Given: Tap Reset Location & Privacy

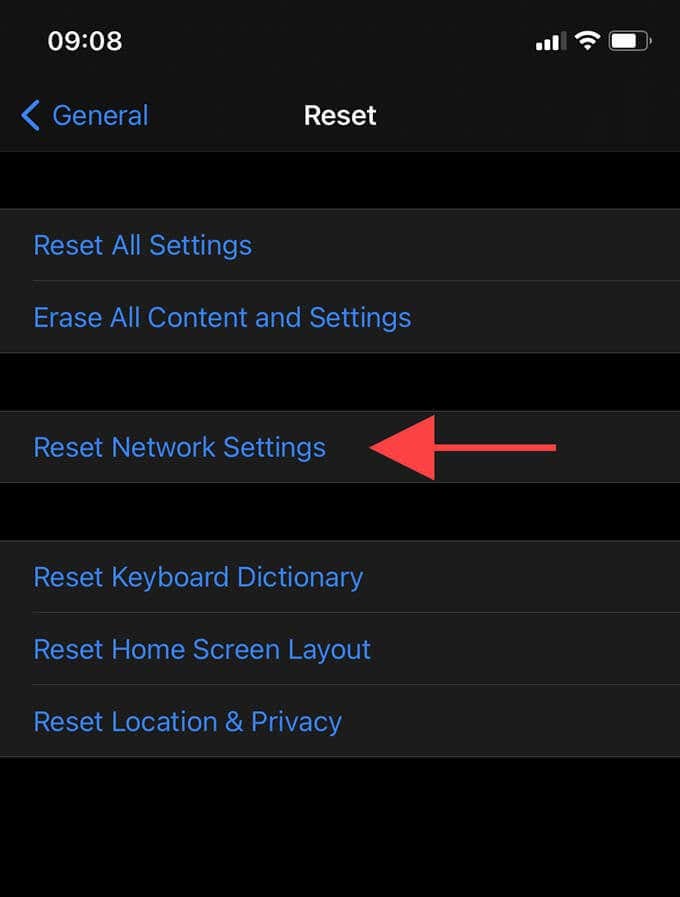Looking at the screenshot, I should (x=188, y=721).
